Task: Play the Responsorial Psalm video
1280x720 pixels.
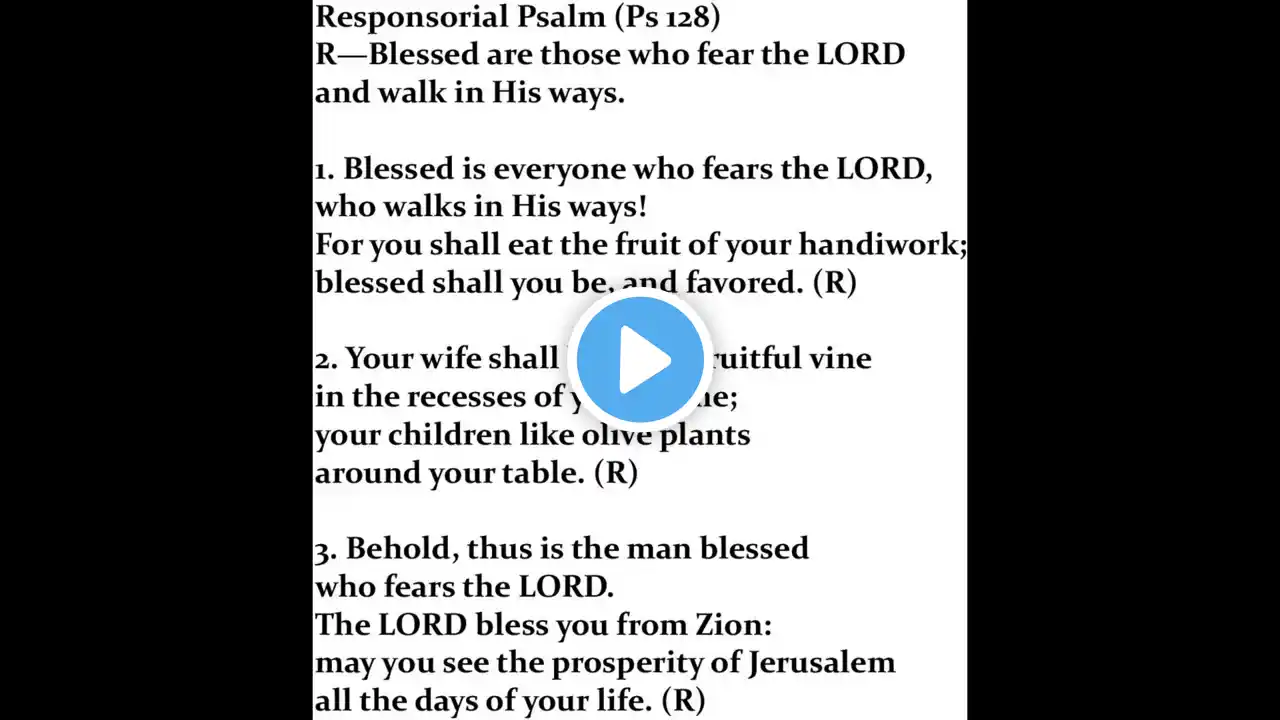Action: tap(640, 360)
